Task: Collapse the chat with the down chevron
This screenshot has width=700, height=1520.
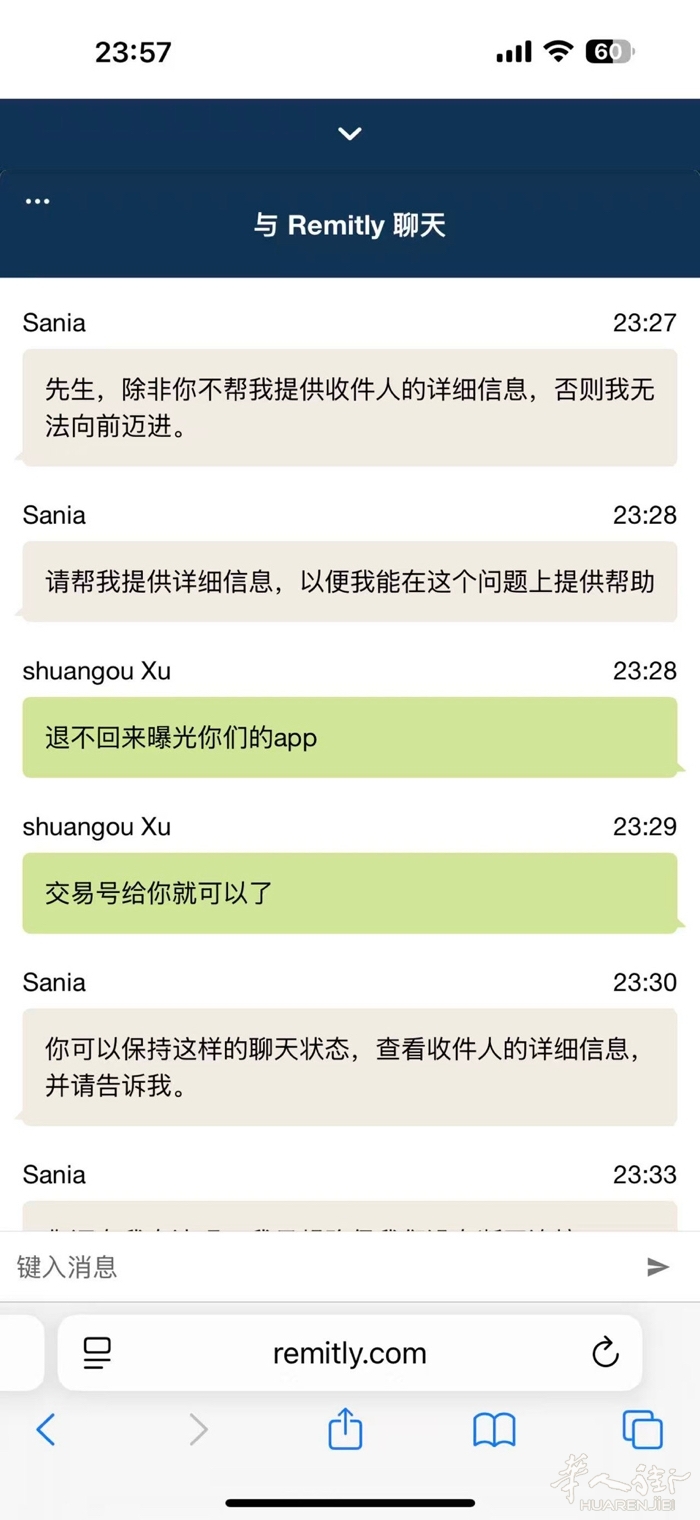Action: click(x=349, y=134)
